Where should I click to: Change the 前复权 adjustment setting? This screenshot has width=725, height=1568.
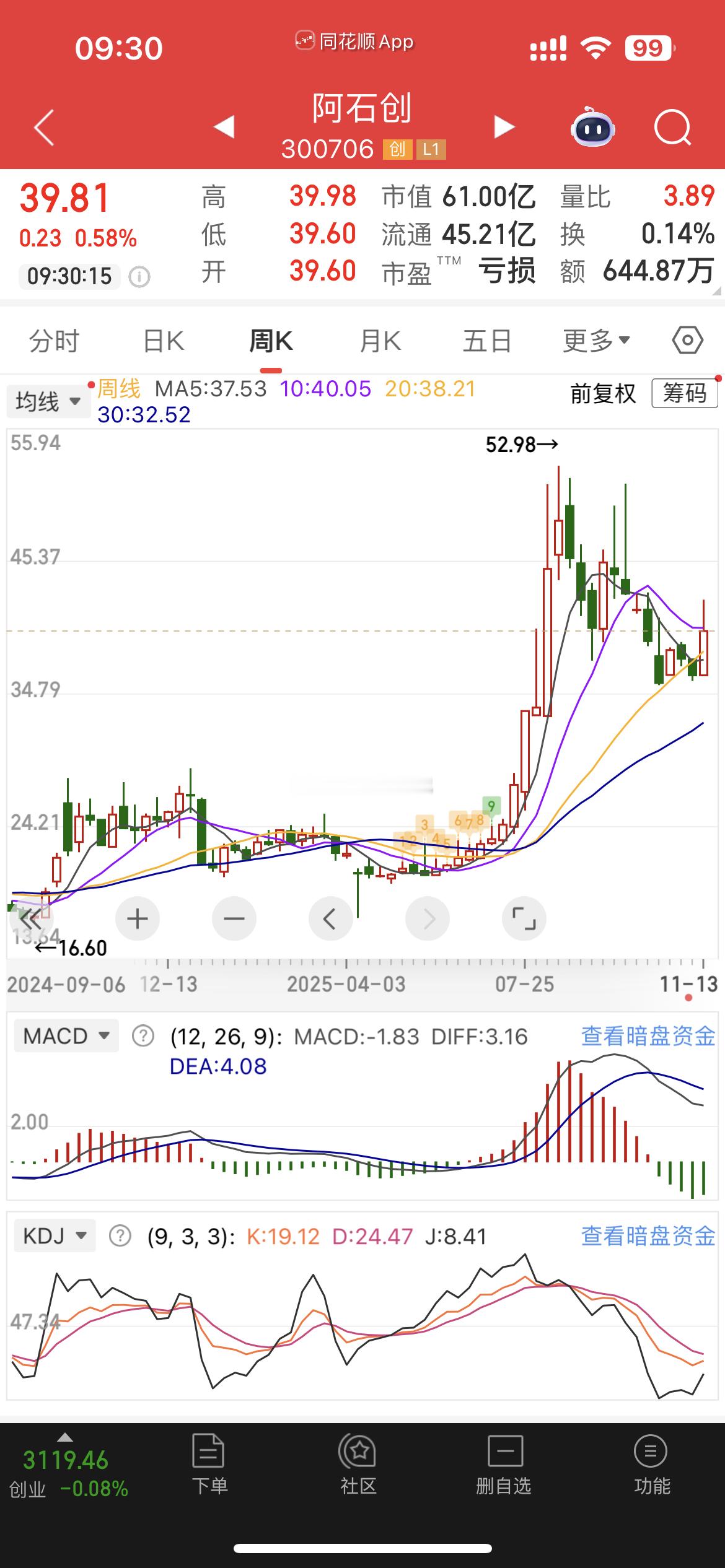pyautogui.click(x=603, y=394)
